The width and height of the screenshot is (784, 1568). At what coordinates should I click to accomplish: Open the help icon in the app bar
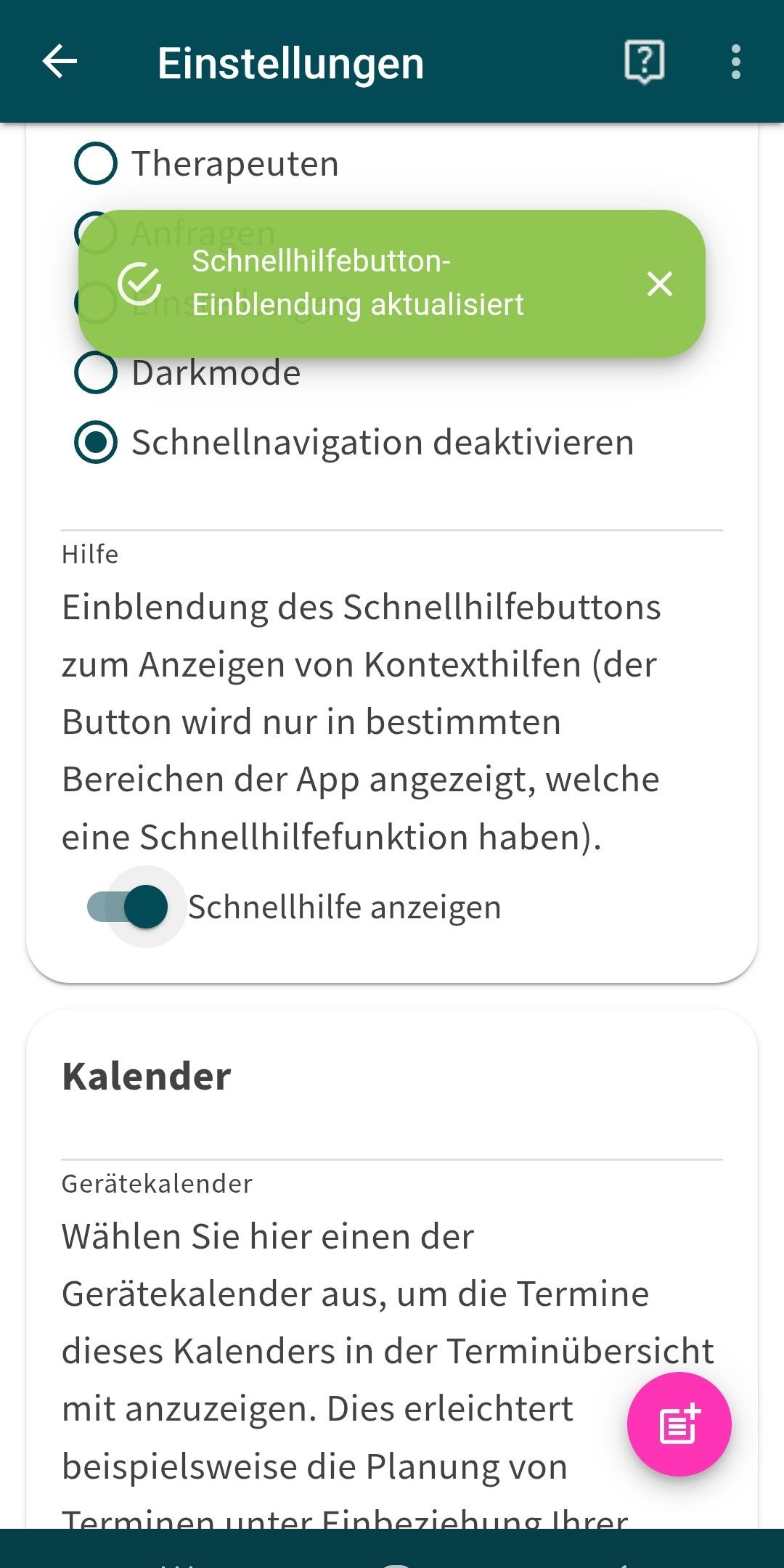644,62
